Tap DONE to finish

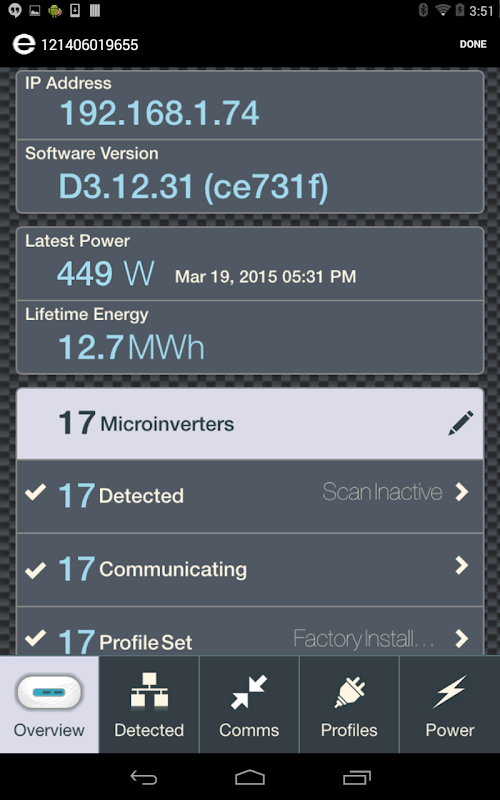[473, 44]
